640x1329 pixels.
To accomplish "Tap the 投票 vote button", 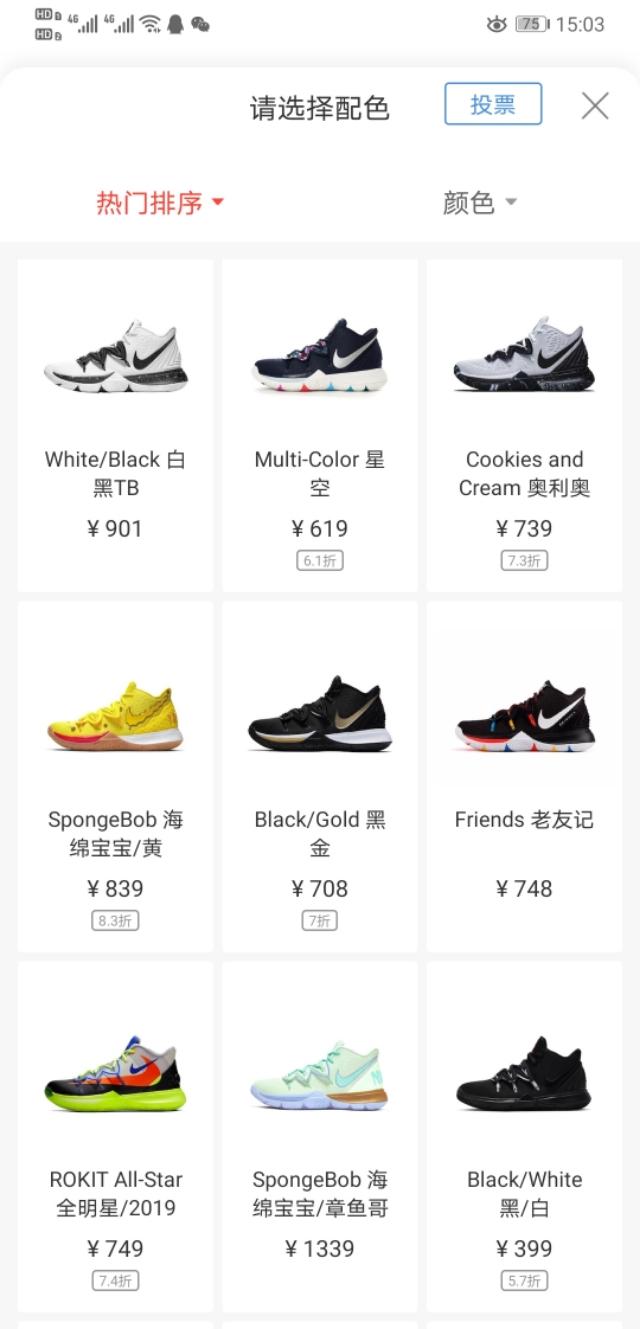I will [493, 105].
